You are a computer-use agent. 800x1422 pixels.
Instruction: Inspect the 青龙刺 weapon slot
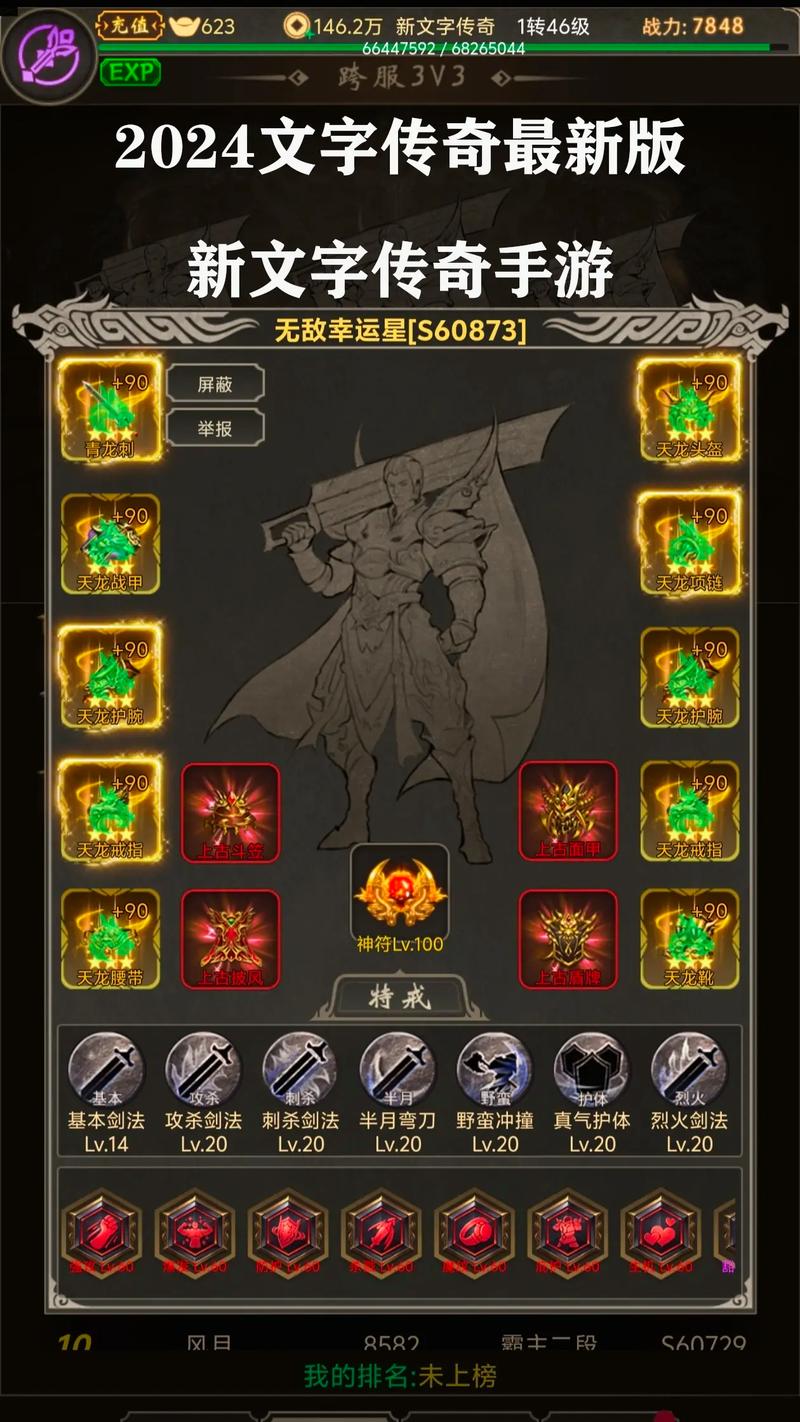tap(110, 409)
